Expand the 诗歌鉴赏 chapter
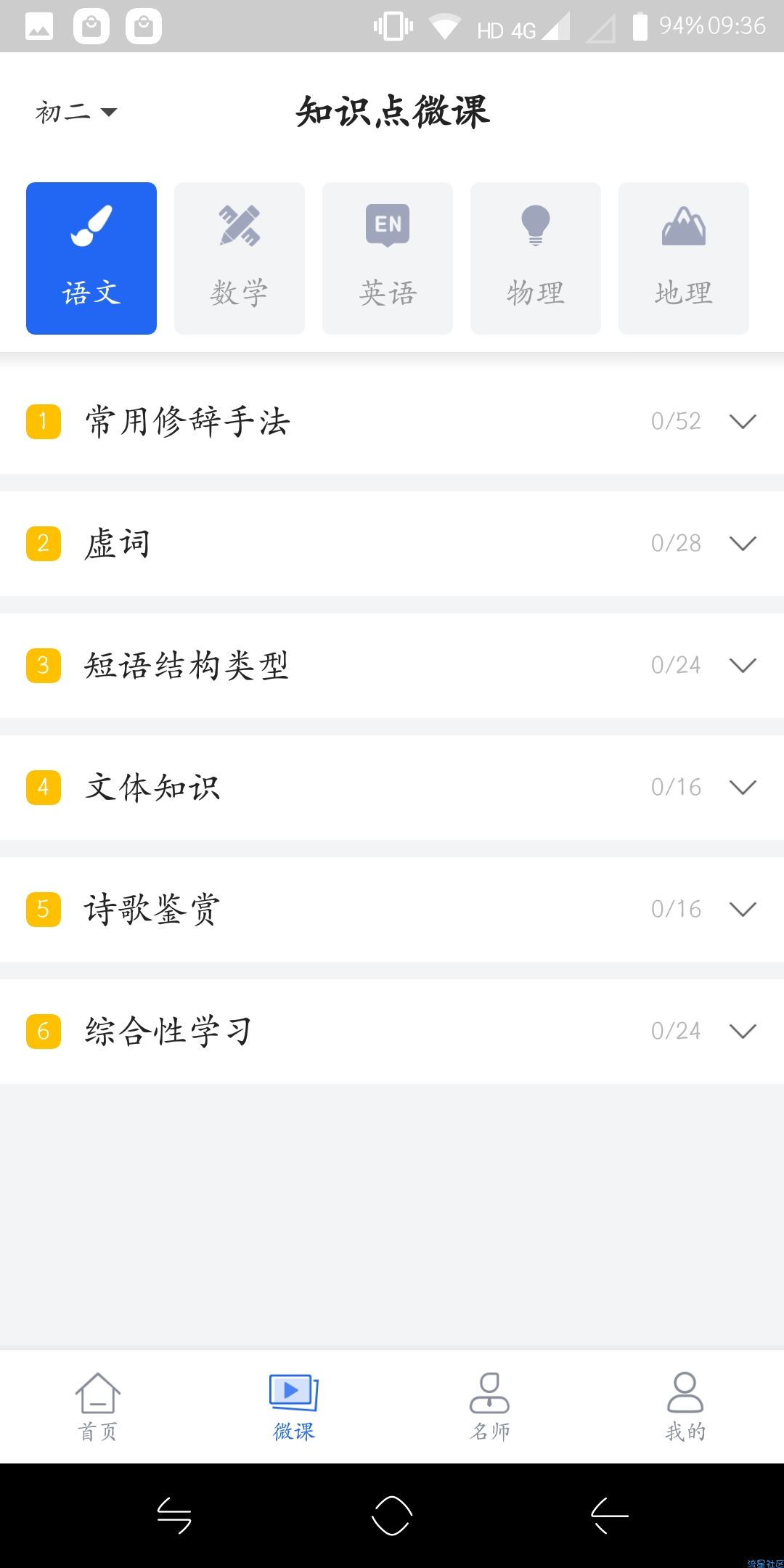The image size is (784, 1568). (x=392, y=909)
